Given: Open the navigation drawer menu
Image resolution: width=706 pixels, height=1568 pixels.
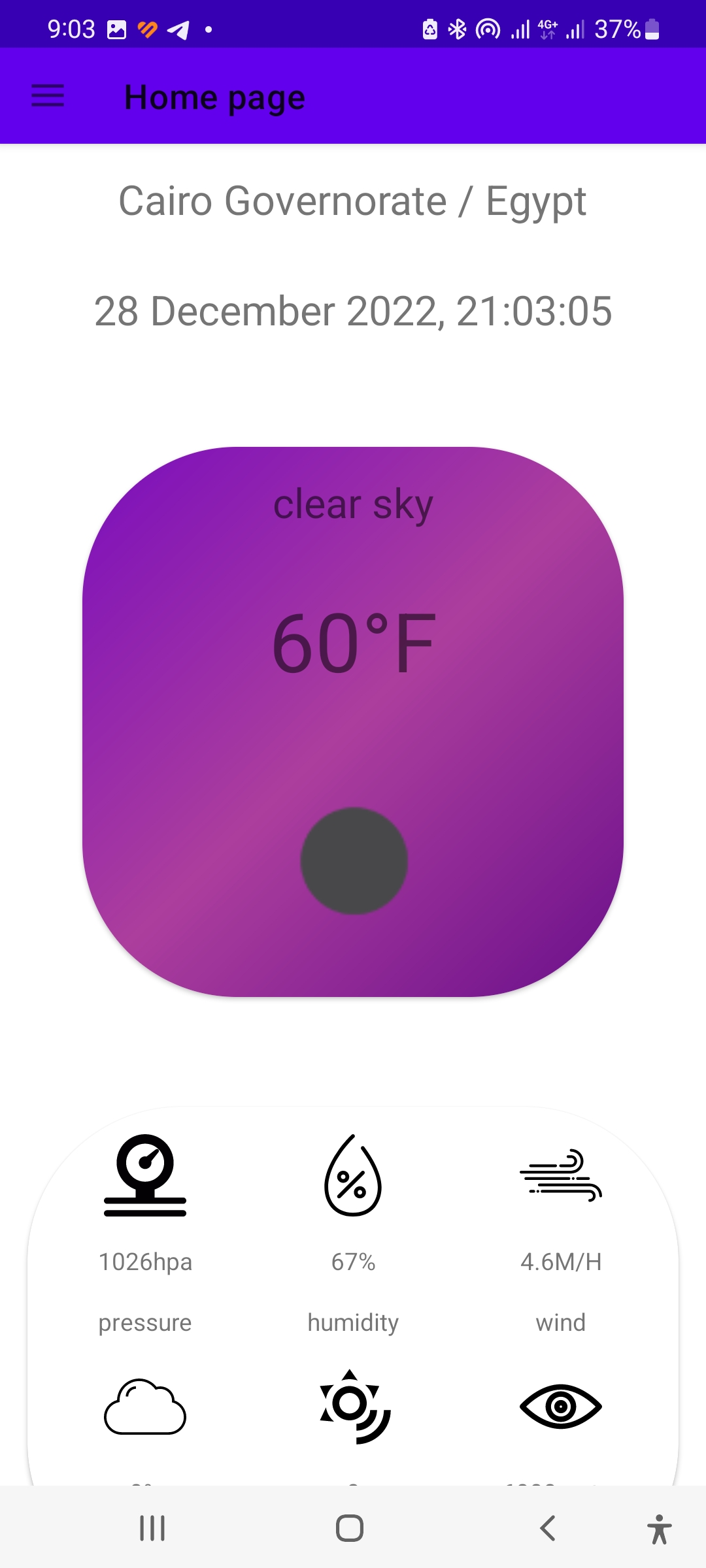Looking at the screenshot, I should click(x=47, y=96).
